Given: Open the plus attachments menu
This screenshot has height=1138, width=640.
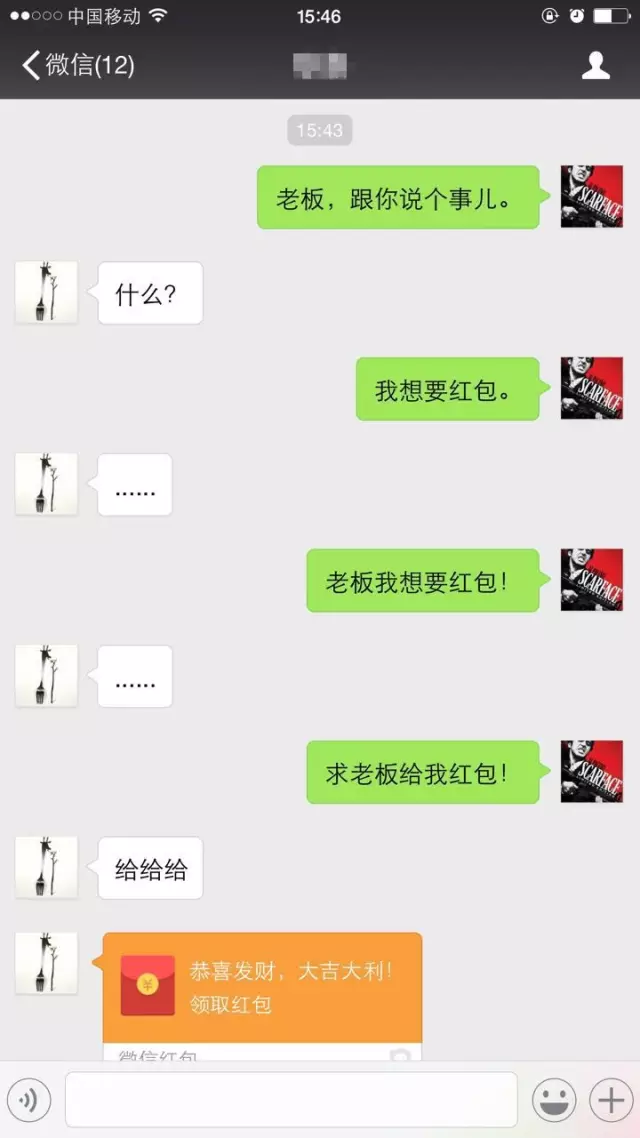Looking at the screenshot, I should click(x=611, y=1100).
